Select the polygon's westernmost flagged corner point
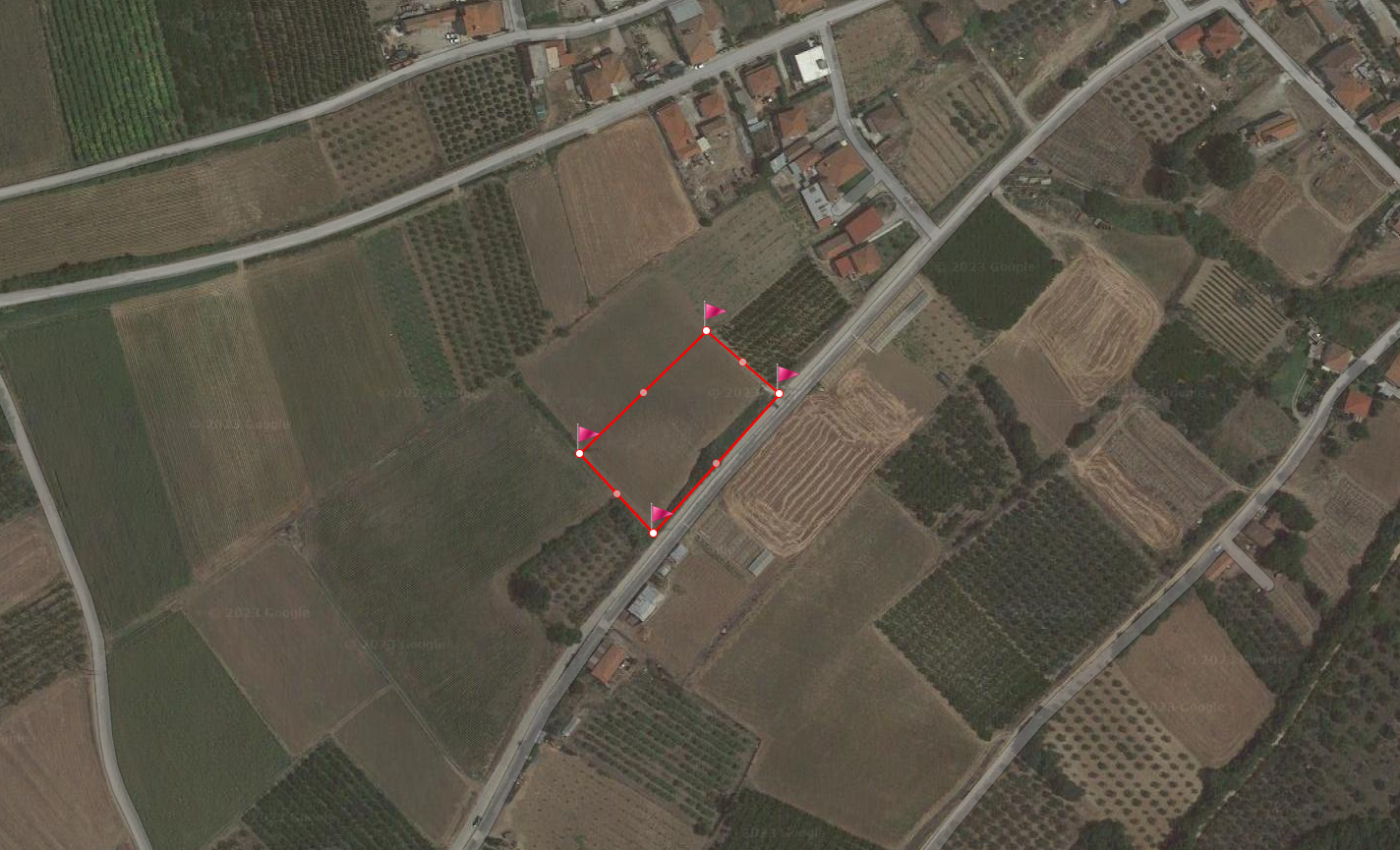Viewport: 1400px width, 850px height. coord(580,453)
